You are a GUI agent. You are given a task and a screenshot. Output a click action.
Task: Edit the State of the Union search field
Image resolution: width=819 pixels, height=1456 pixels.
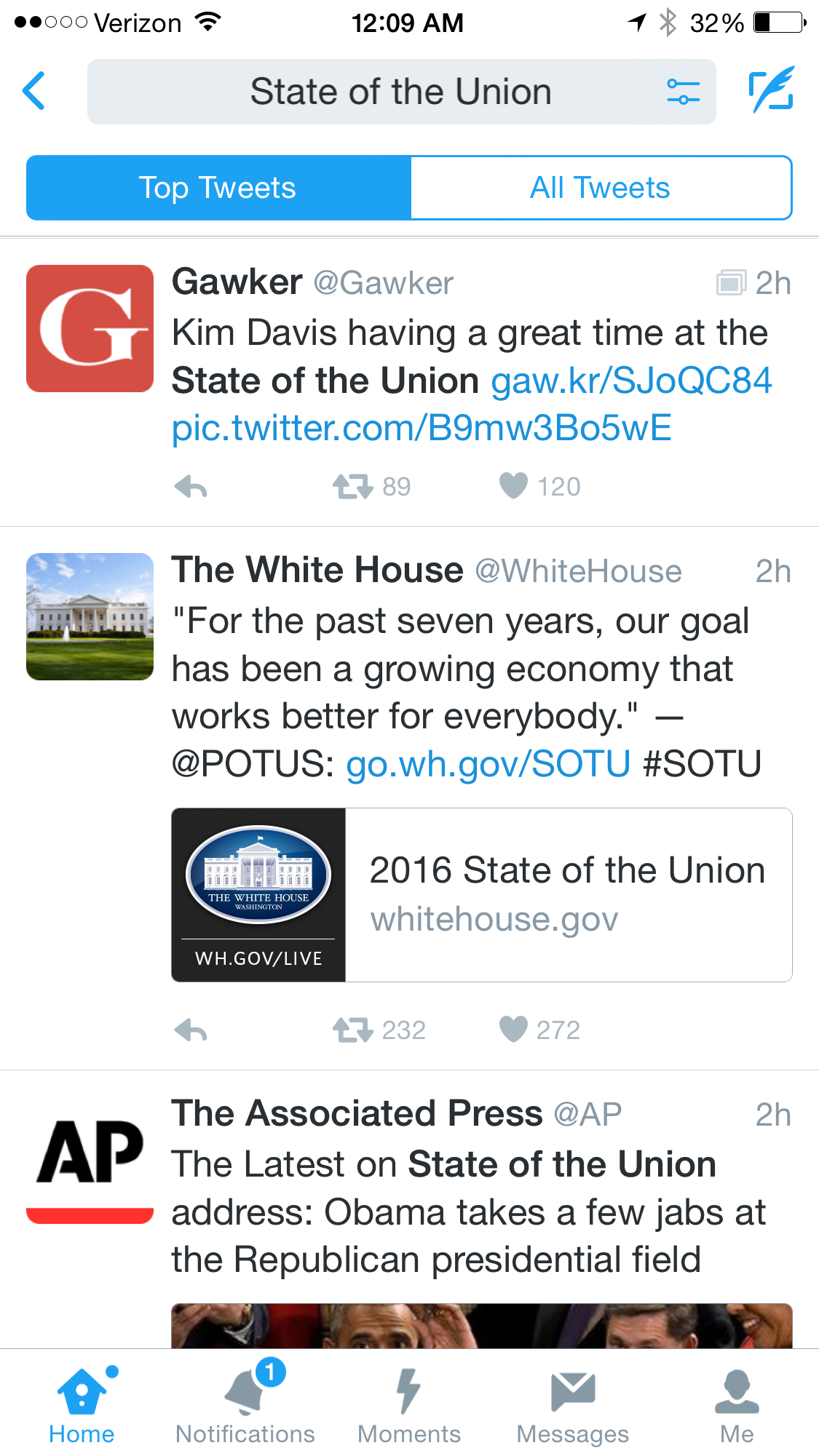pos(400,92)
